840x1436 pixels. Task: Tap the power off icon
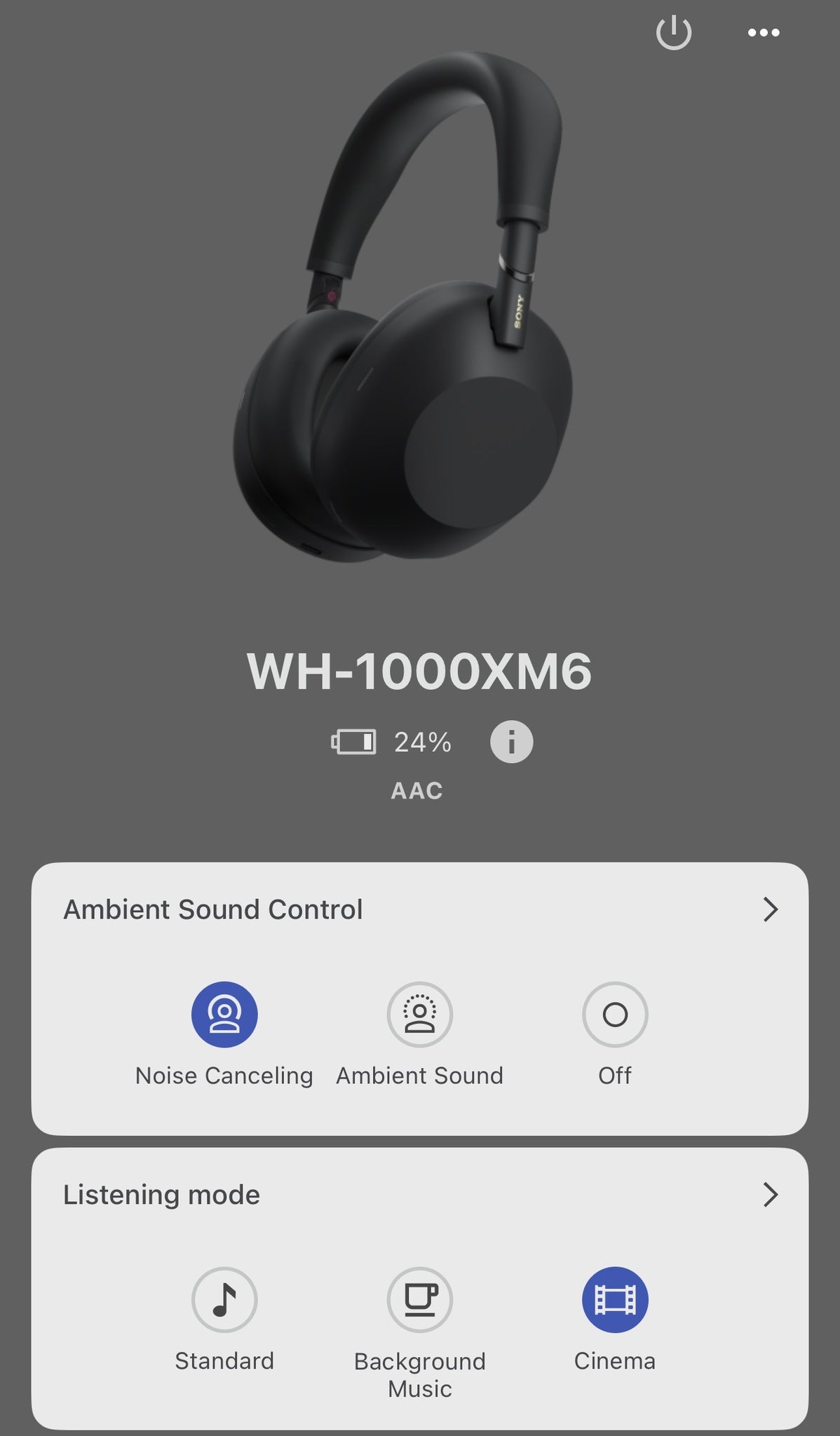[673, 33]
